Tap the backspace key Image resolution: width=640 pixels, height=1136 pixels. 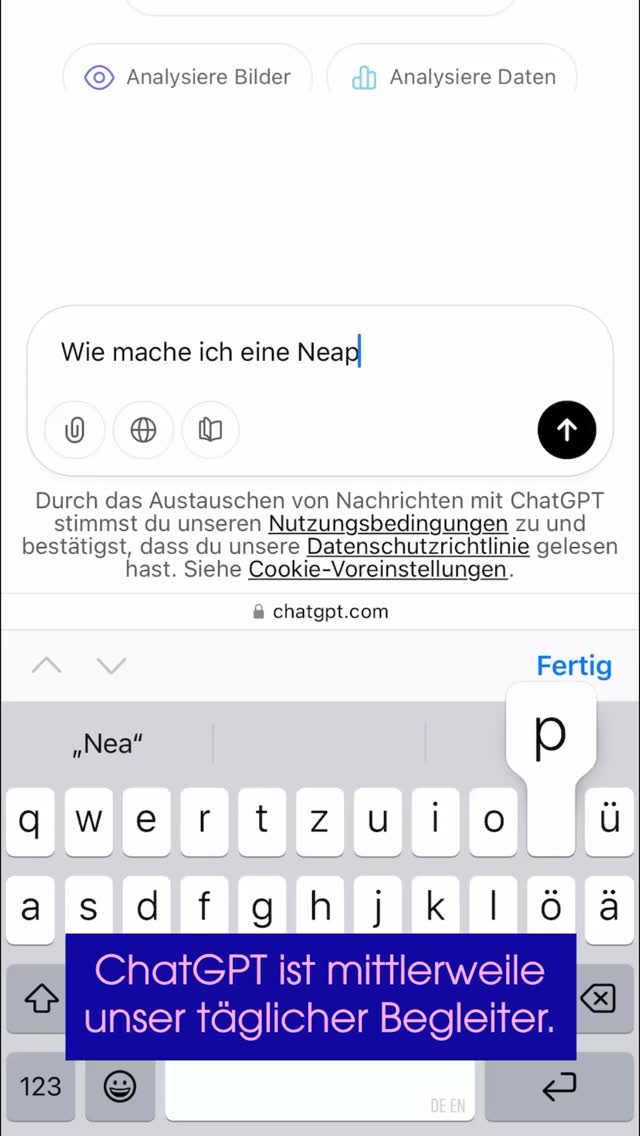pyautogui.click(x=598, y=998)
